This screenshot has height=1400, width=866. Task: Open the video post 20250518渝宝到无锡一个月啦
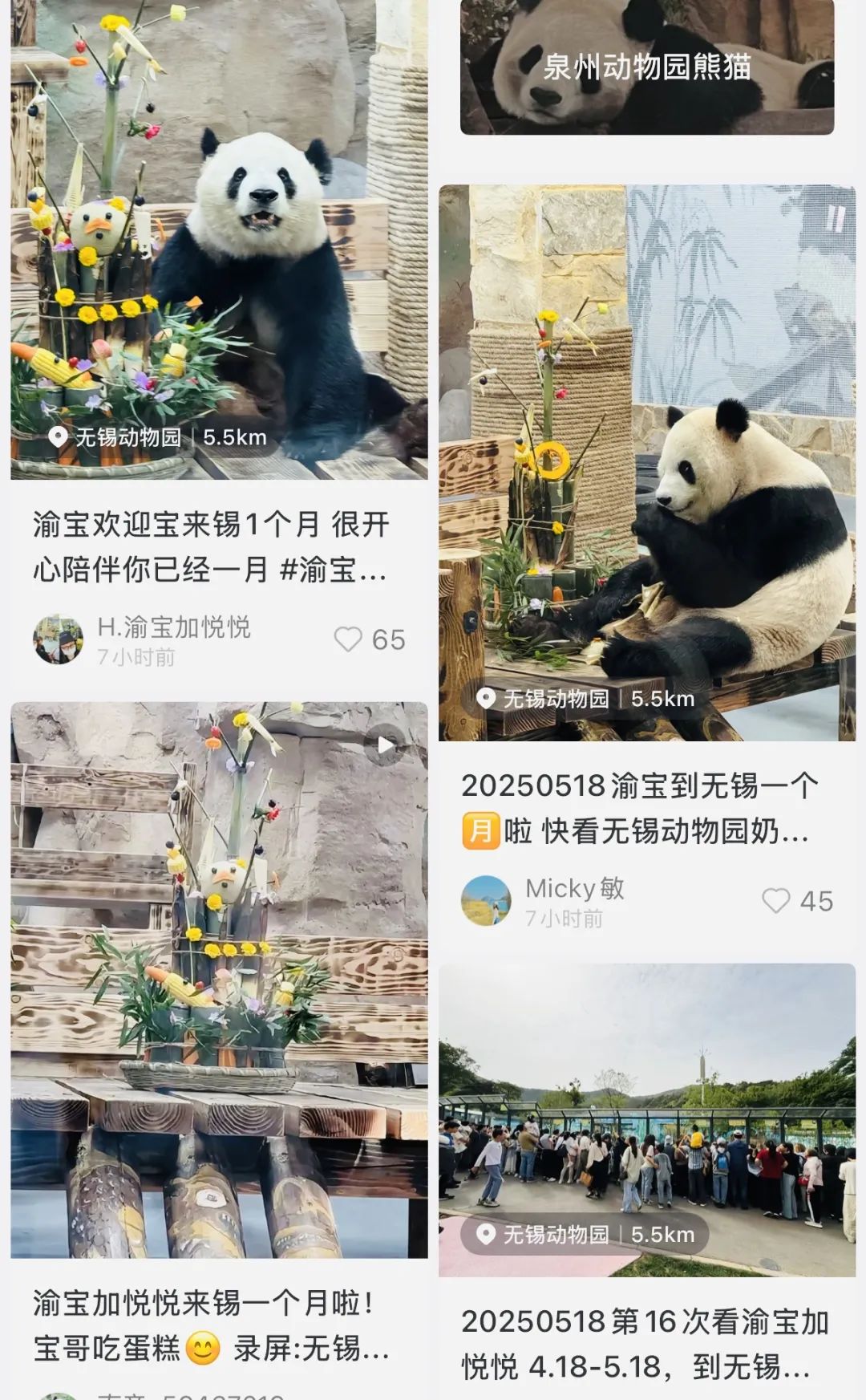coord(647,463)
